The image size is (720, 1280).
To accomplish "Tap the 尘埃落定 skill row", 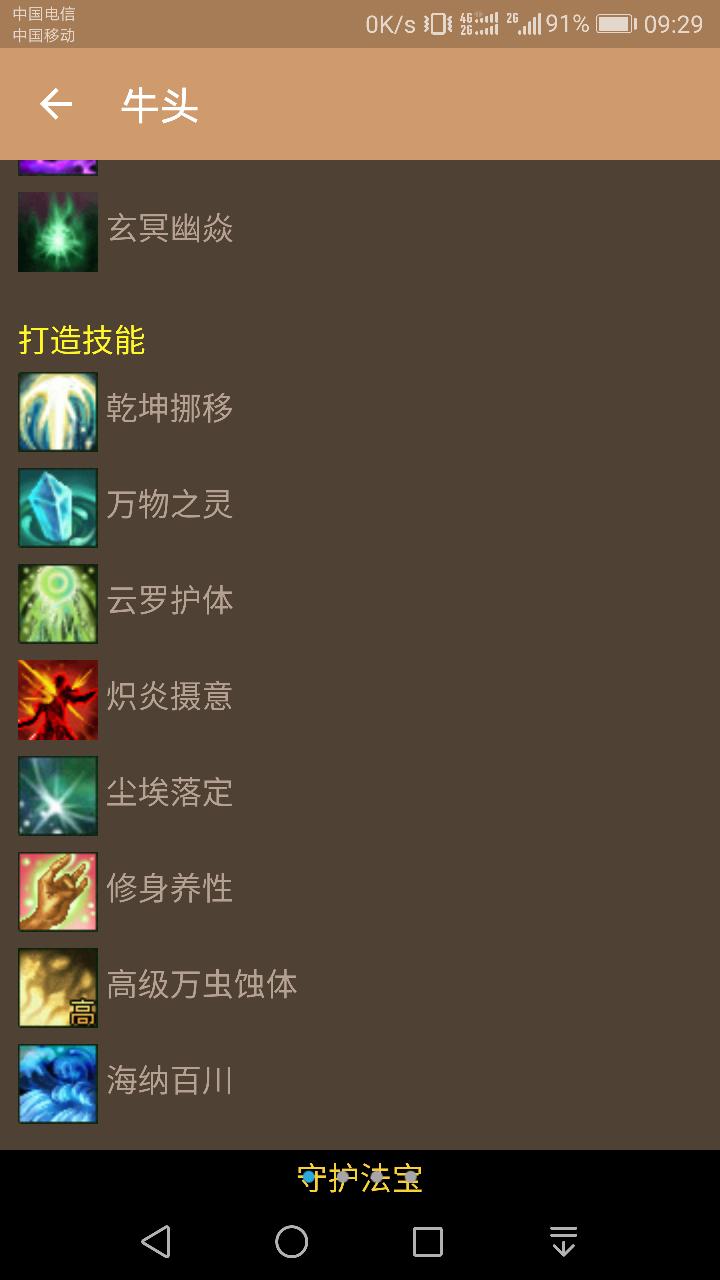I will [170, 794].
